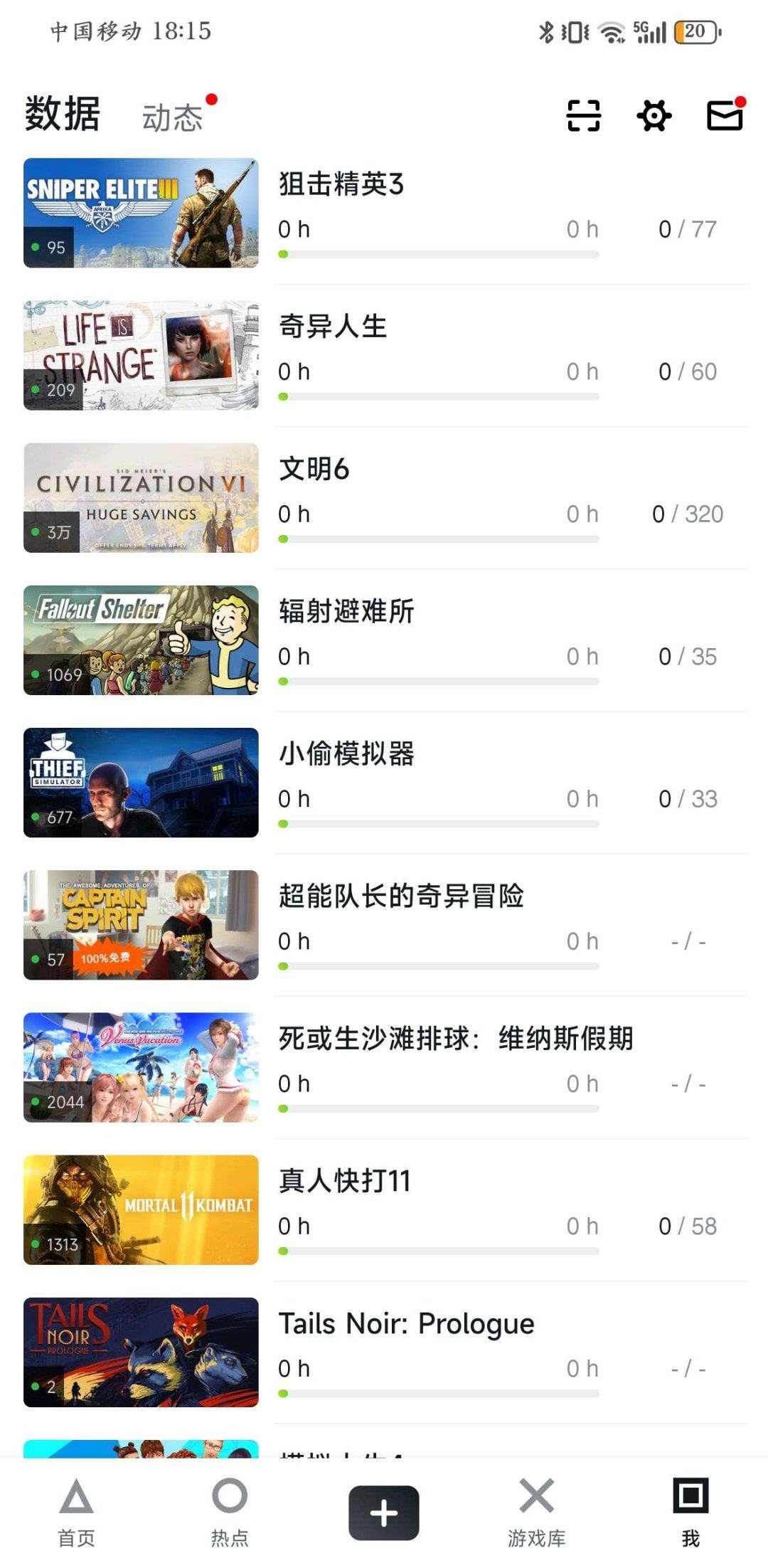Open the settings gear icon
Screen dimensions: 768x1568
(x=654, y=115)
